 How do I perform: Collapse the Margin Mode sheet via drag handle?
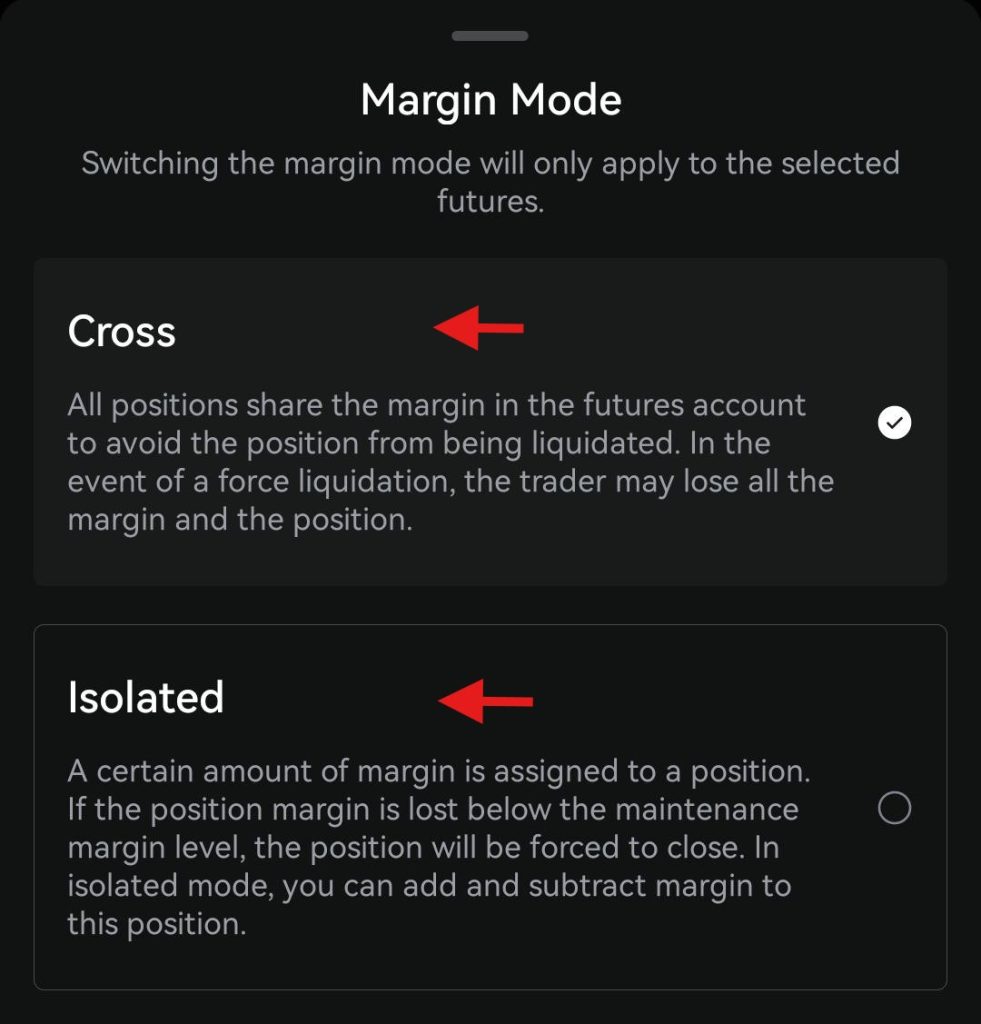(x=490, y=35)
